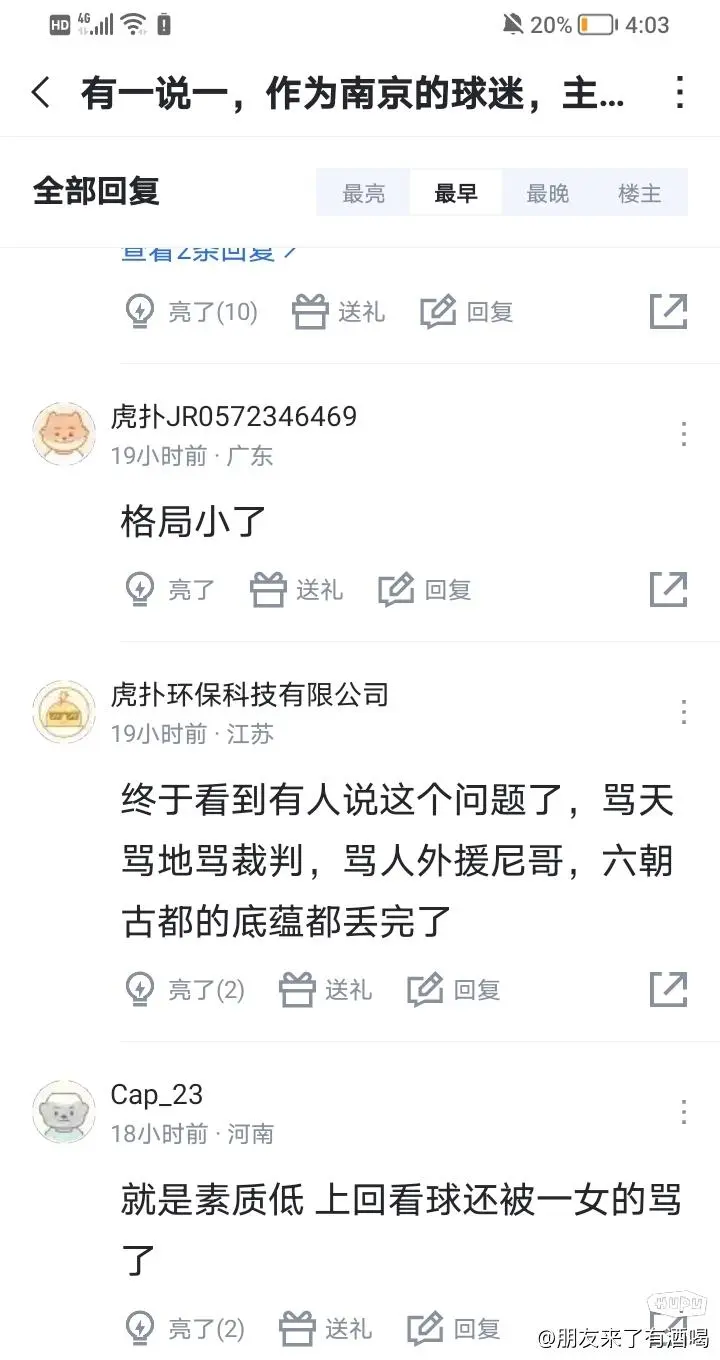Open options for 虎扑JR0572346469's comment
This screenshot has width=720, height=1360.
pyautogui.click(x=684, y=434)
